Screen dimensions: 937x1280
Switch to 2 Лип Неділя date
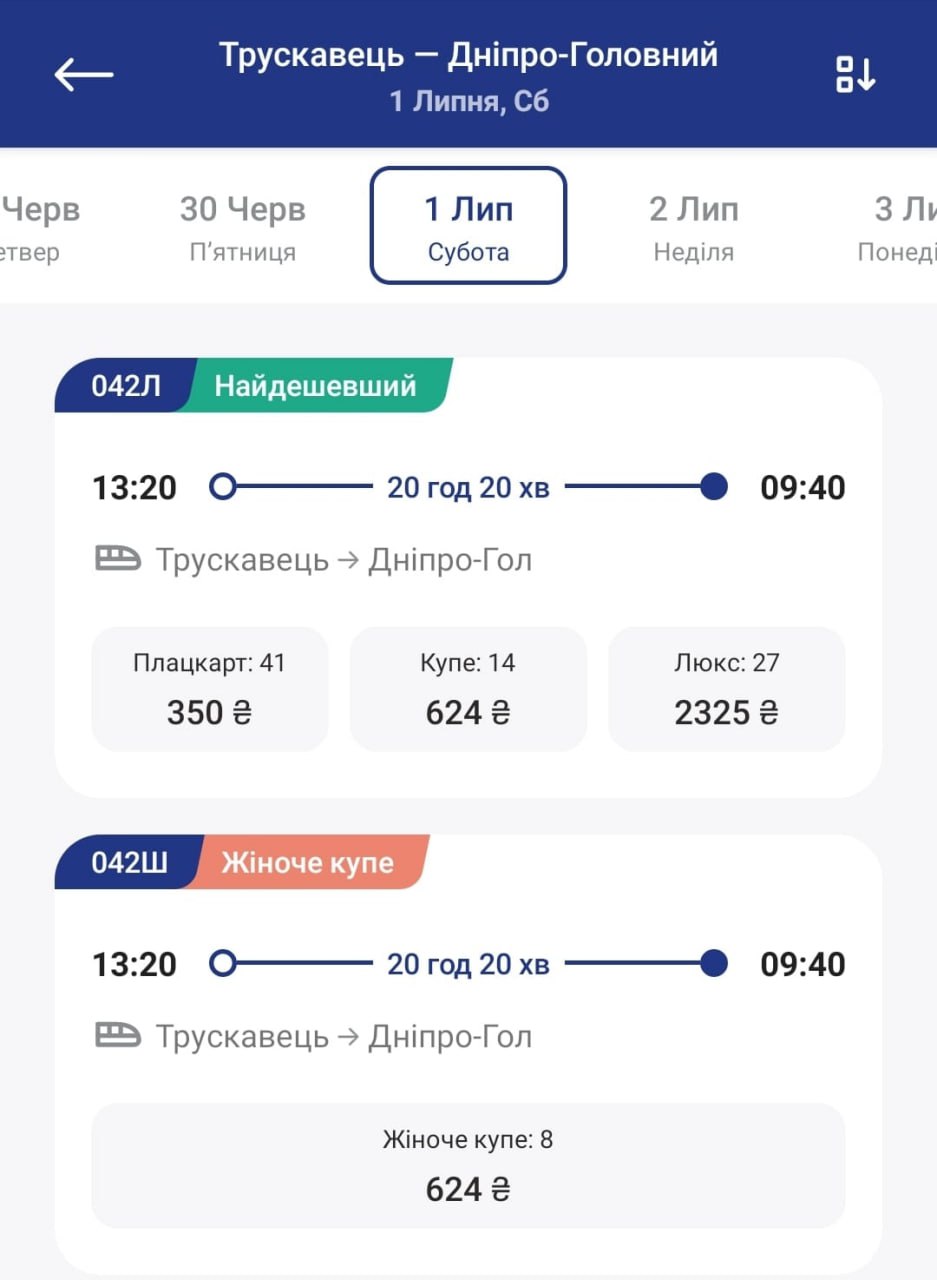(x=693, y=227)
